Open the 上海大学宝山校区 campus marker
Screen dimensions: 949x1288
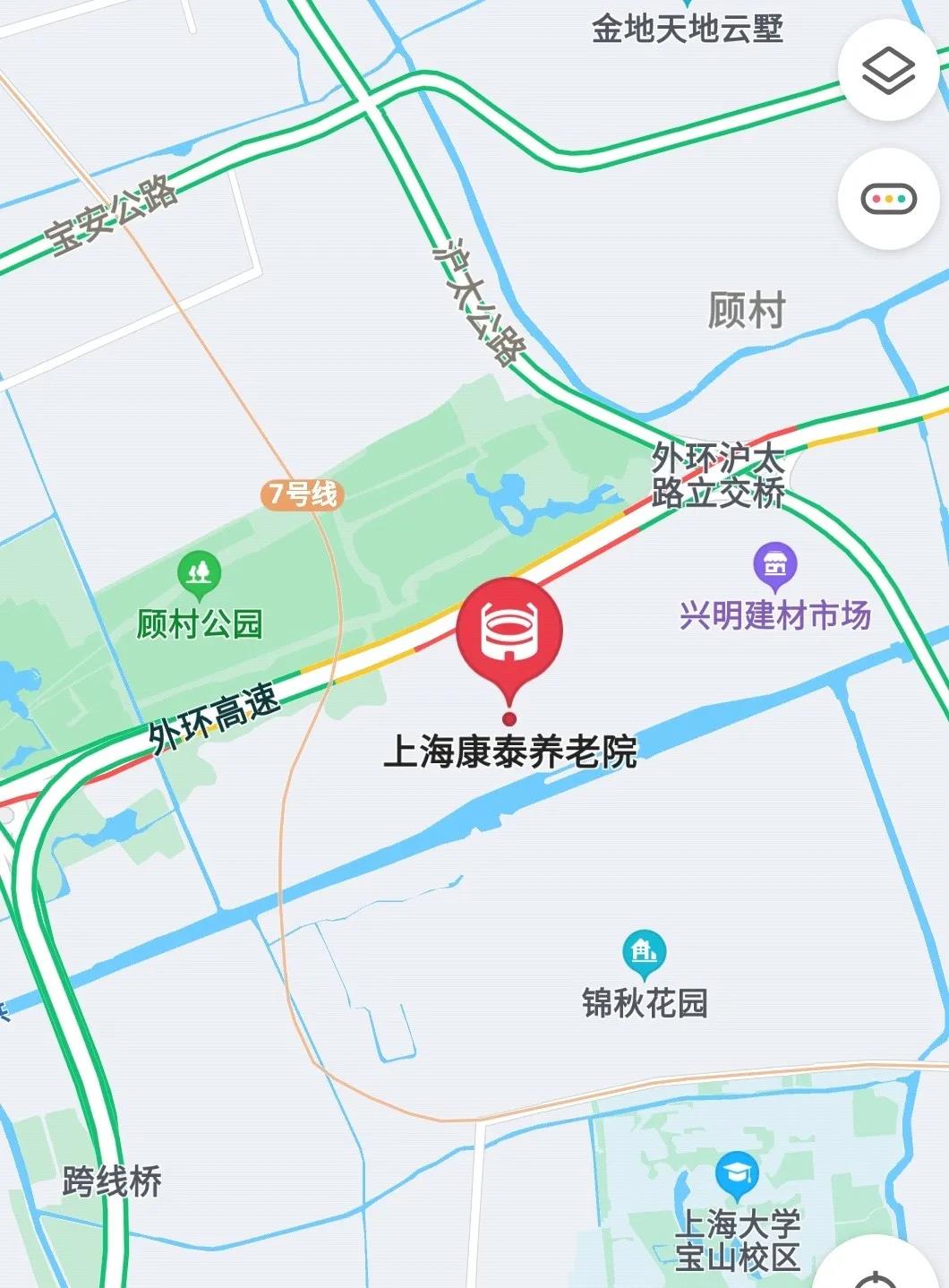point(738,1174)
